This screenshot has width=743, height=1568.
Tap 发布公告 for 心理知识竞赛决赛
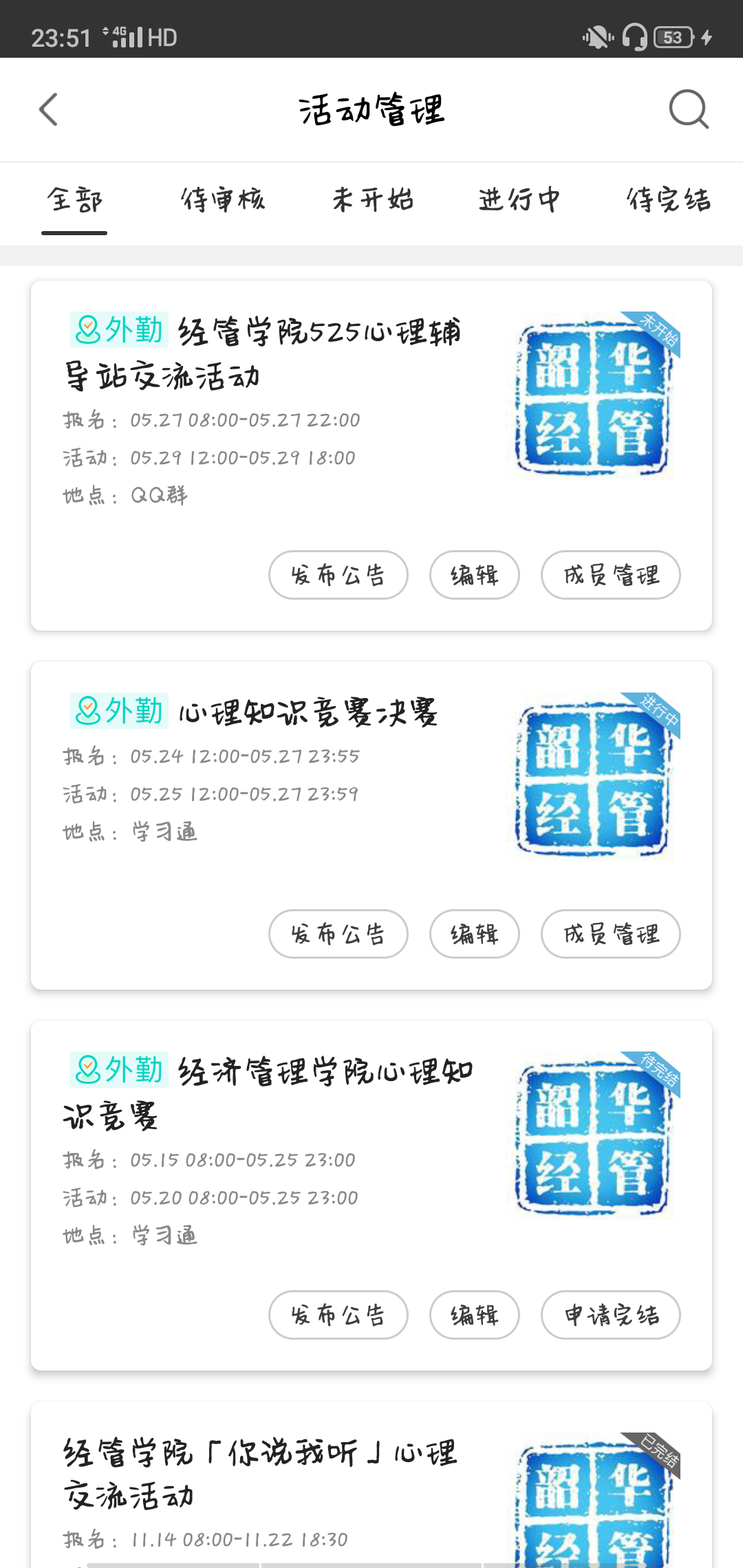tap(338, 934)
